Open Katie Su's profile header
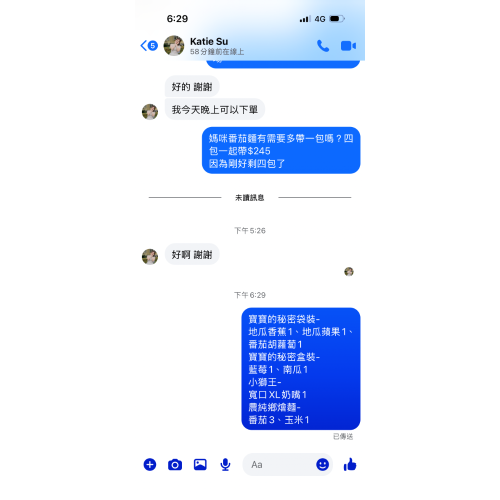This screenshot has height=500, width=500. tap(204, 46)
